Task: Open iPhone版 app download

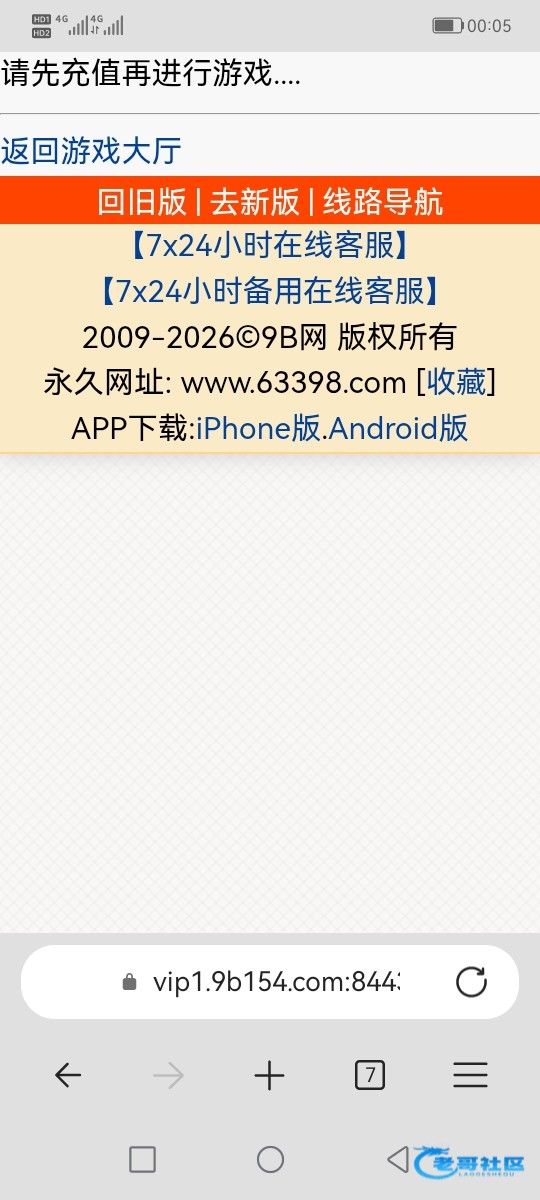Action: click(259, 428)
